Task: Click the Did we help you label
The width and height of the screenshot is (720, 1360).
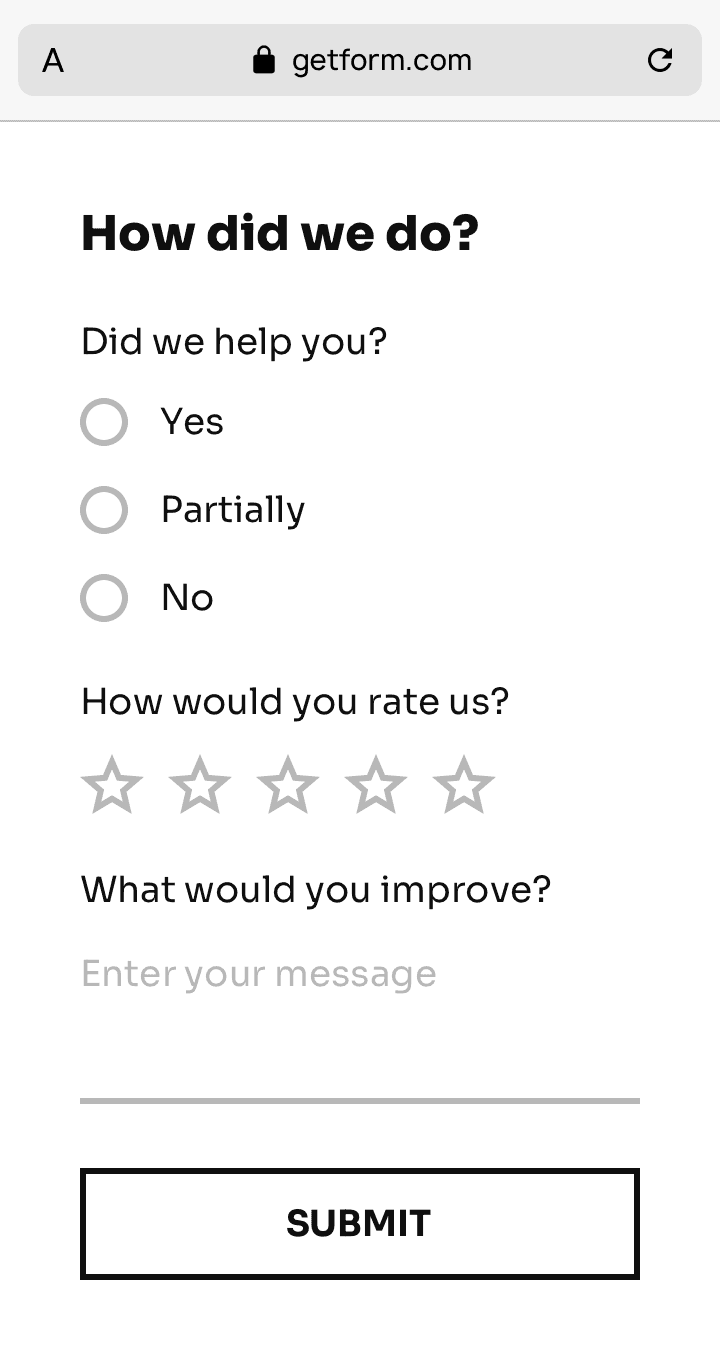Action: pos(234,341)
